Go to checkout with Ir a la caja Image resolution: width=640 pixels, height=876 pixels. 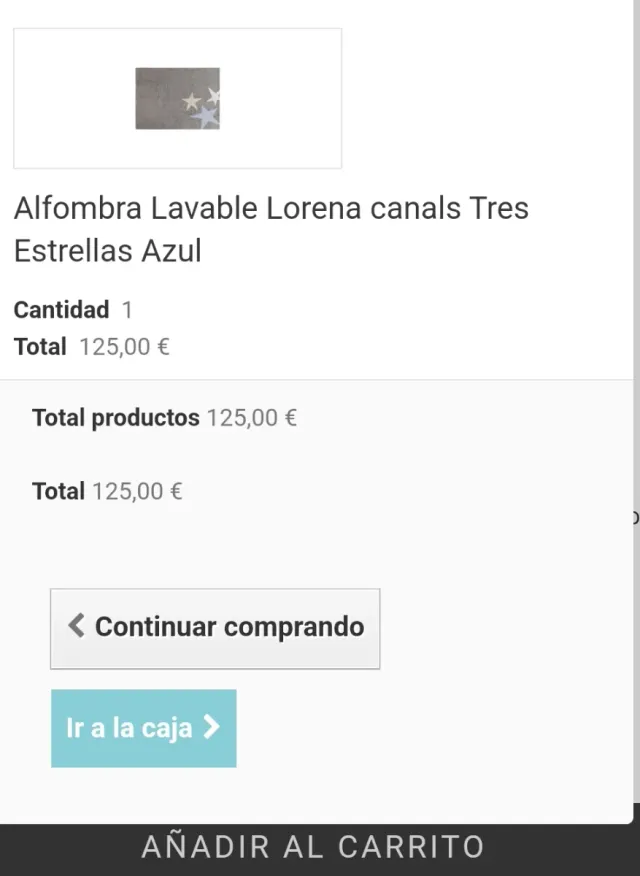(144, 728)
